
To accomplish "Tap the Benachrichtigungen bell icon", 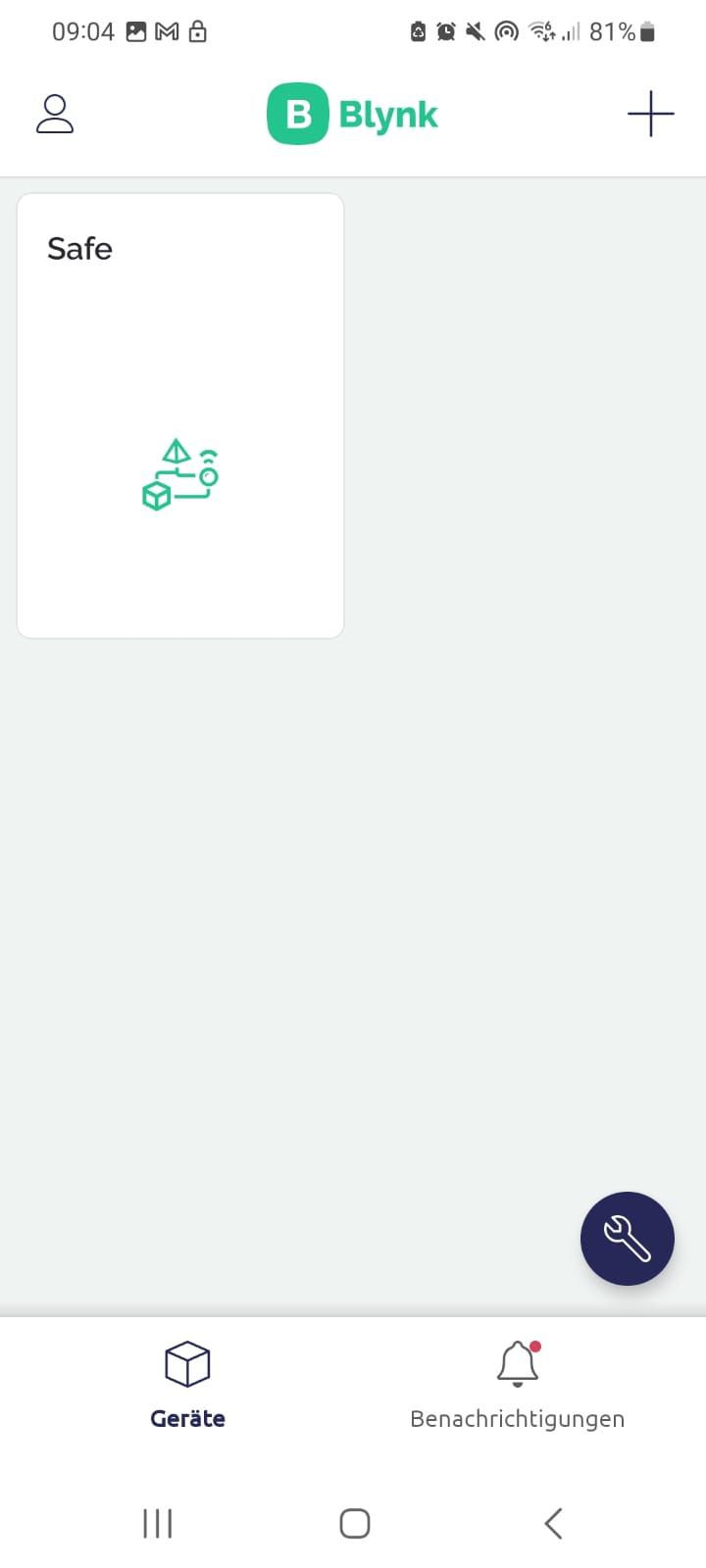I will [x=517, y=1363].
